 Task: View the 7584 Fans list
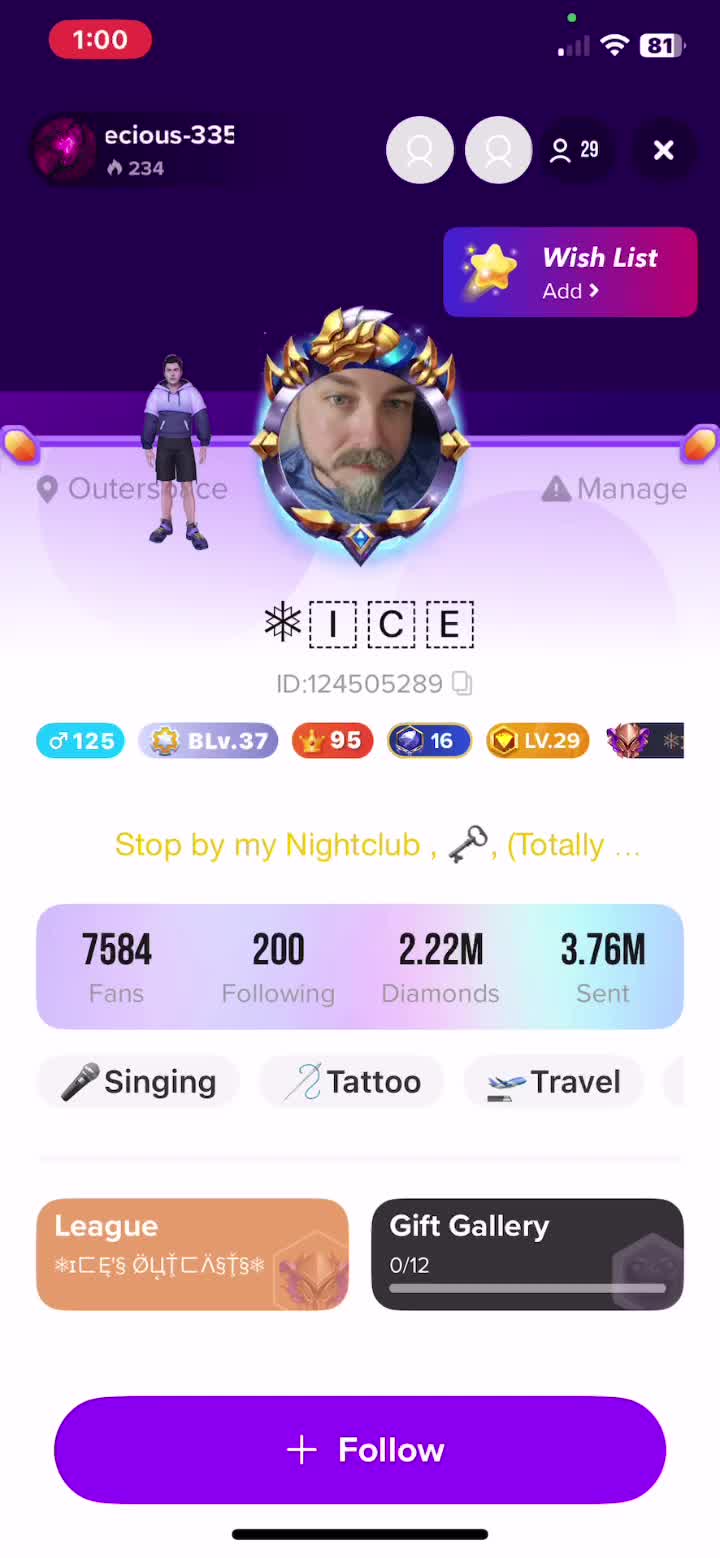117,966
